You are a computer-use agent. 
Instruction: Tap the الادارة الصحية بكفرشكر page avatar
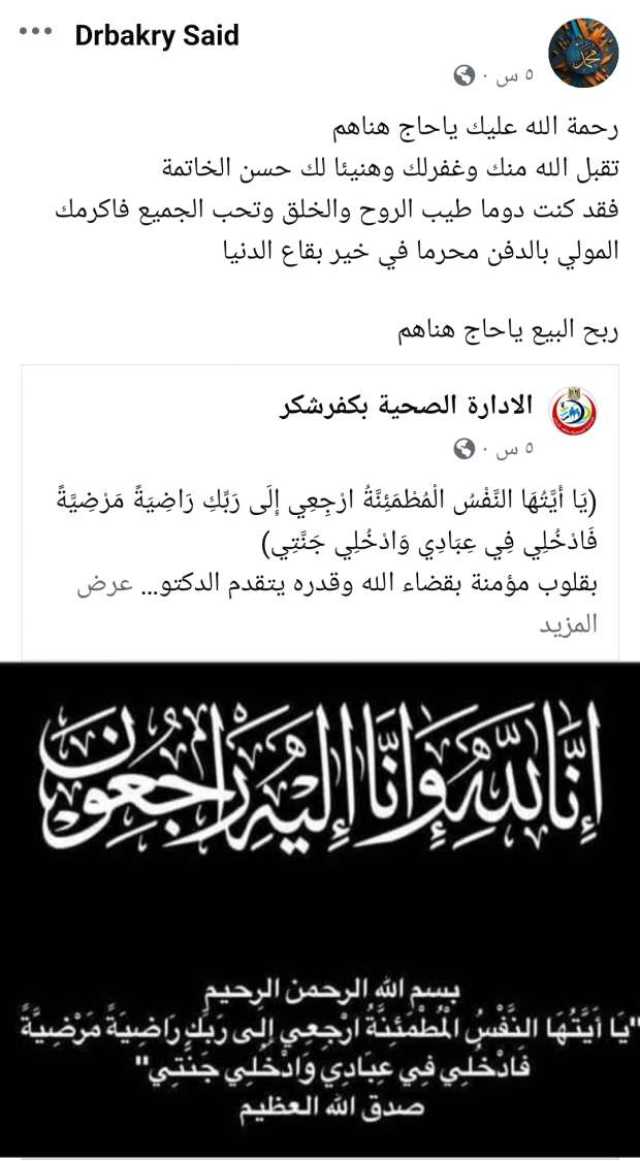pyautogui.click(x=573, y=410)
